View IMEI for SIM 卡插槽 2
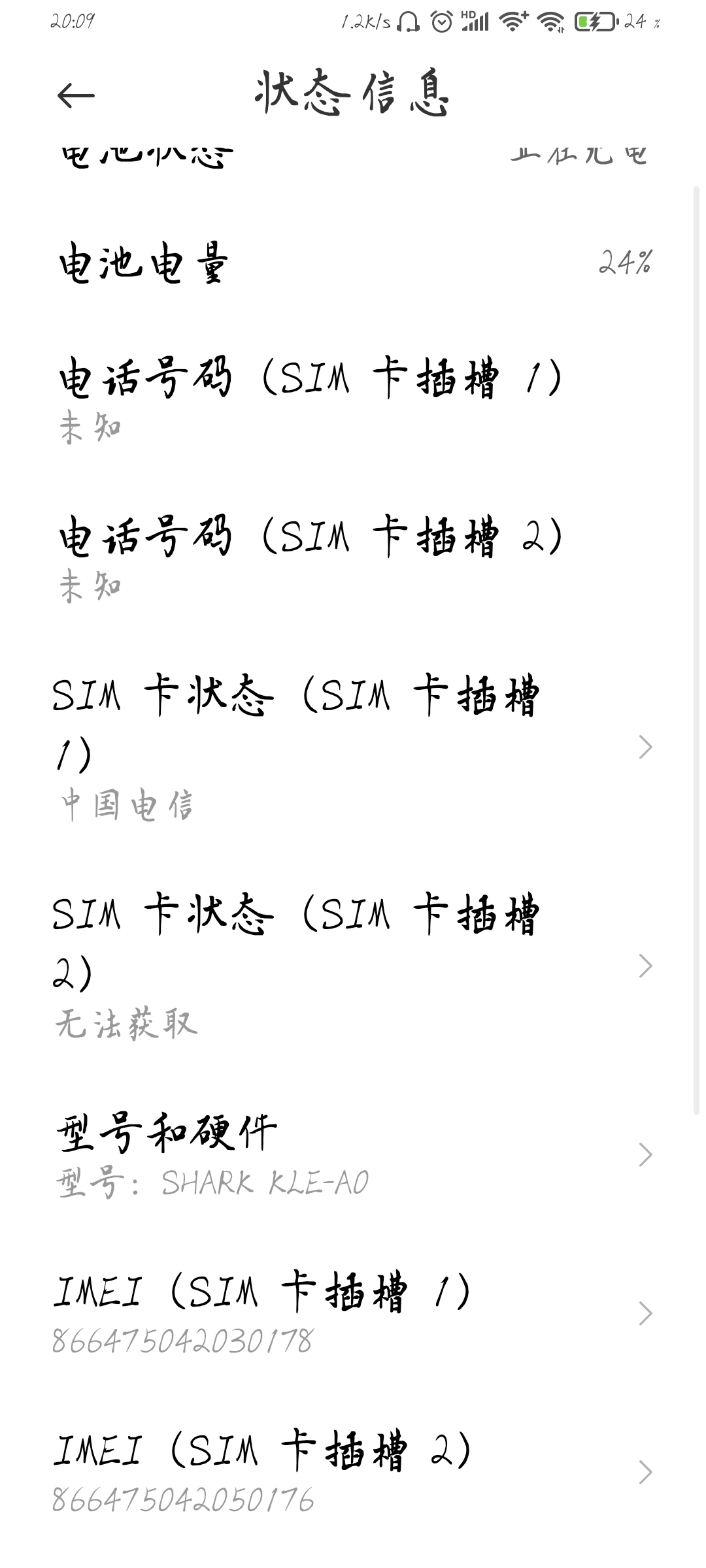Image resolution: width=706 pixels, height=1568 pixels. (x=353, y=1472)
